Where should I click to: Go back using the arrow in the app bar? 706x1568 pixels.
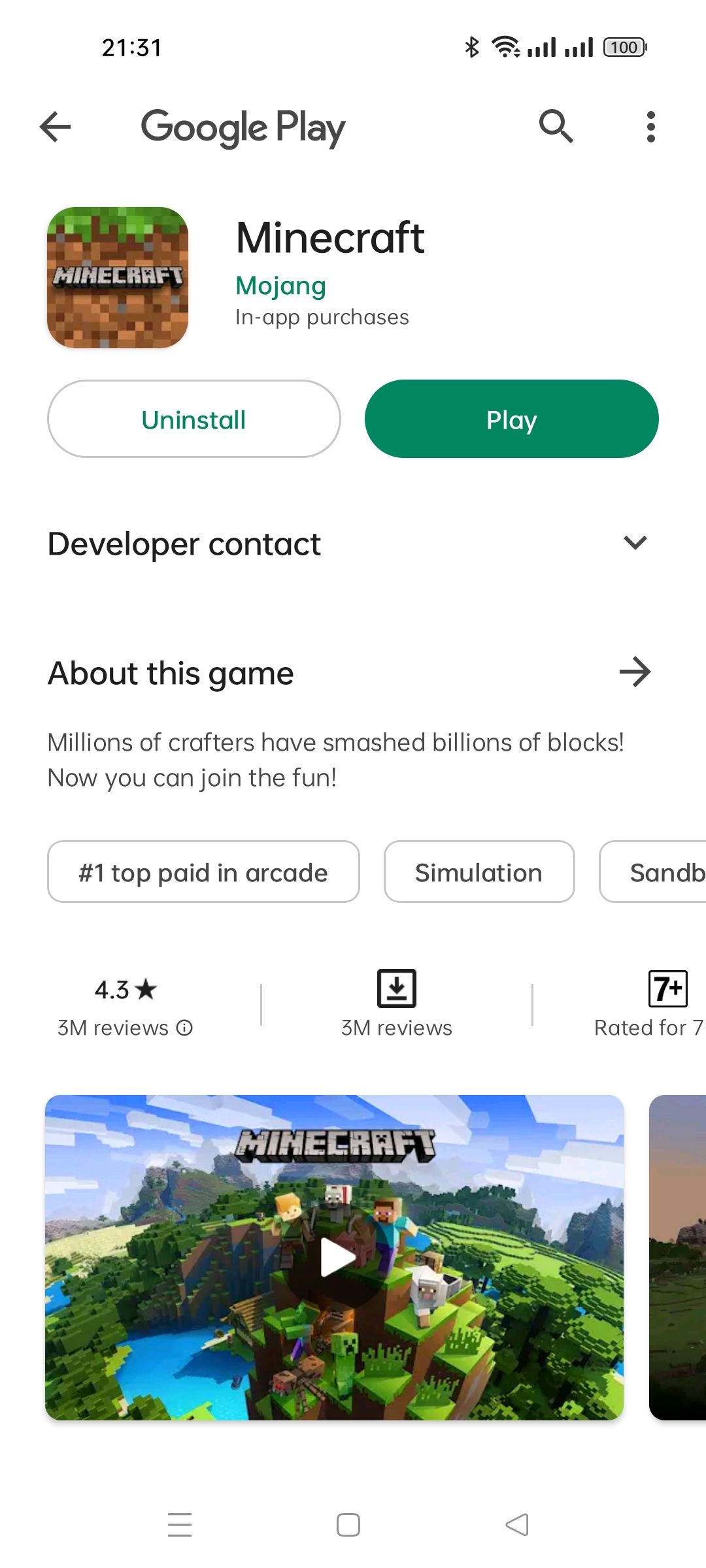(56, 126)
